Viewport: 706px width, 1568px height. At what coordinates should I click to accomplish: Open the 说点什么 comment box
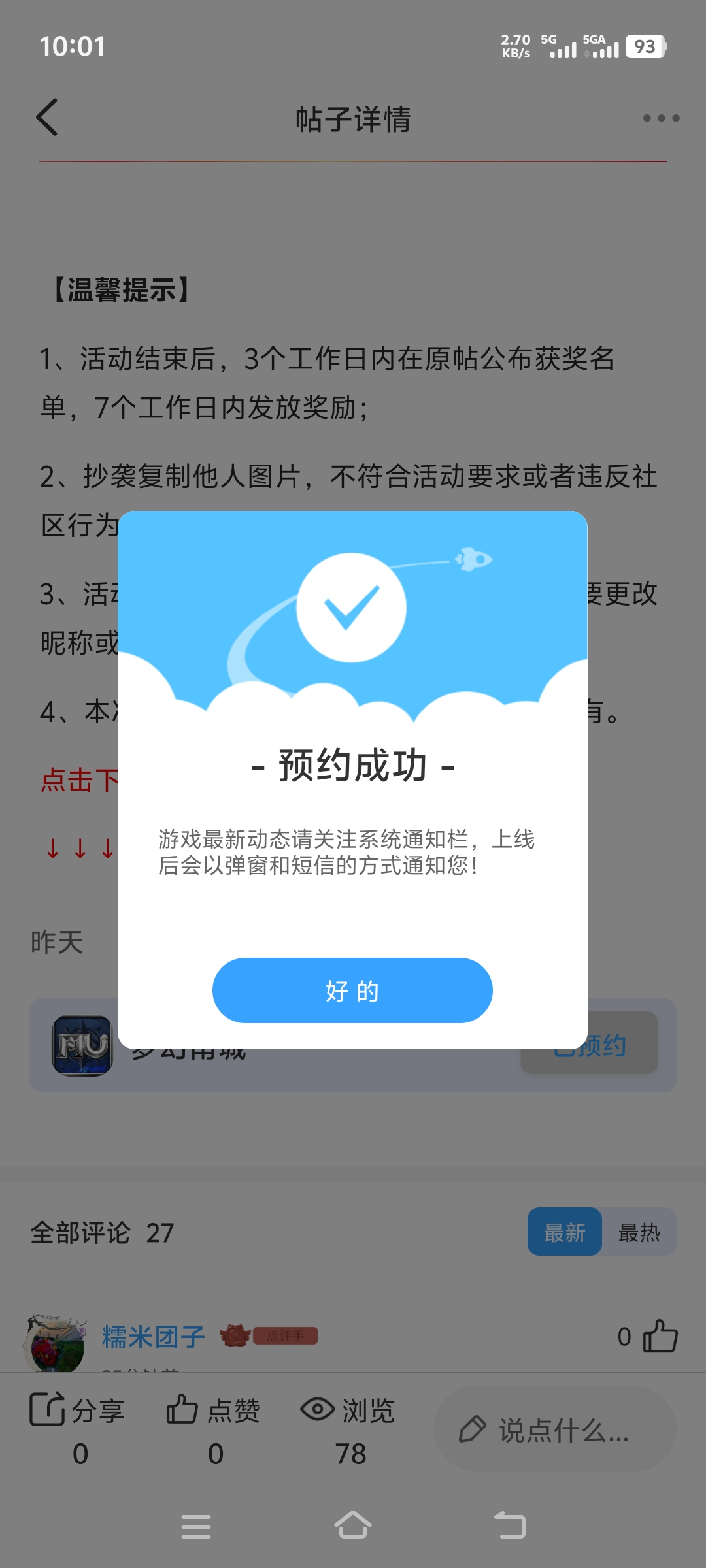pyautogui.click(x=554, y=1429)
